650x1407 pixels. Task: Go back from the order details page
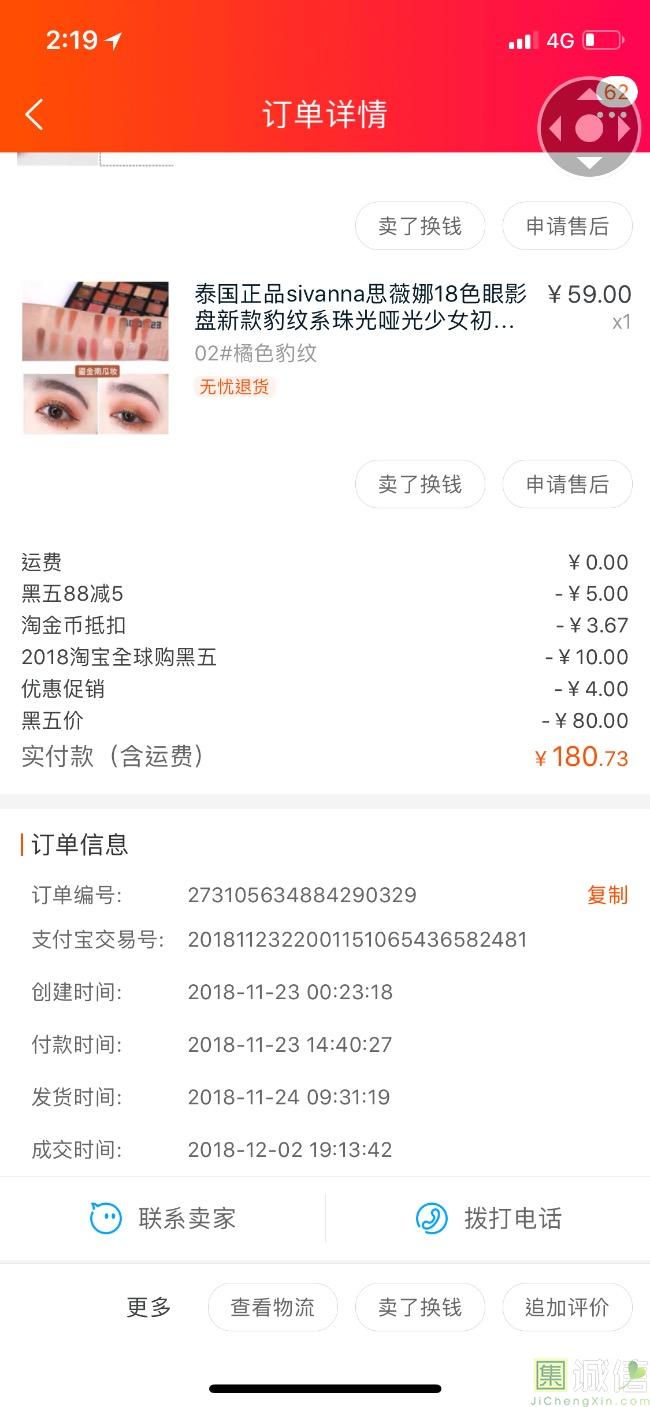point(34,114)
